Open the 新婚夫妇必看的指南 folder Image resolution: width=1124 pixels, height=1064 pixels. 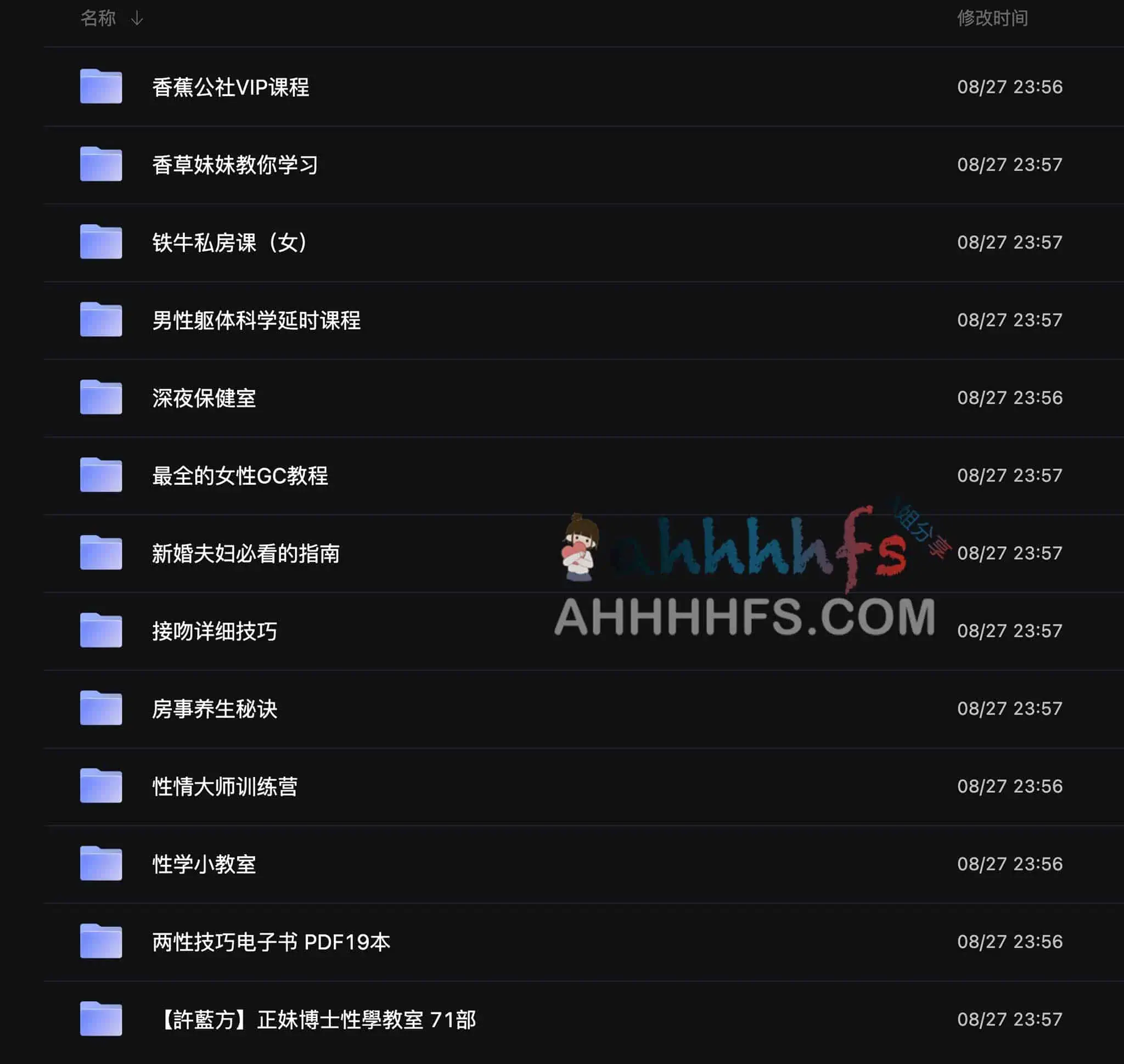(245, 553)
